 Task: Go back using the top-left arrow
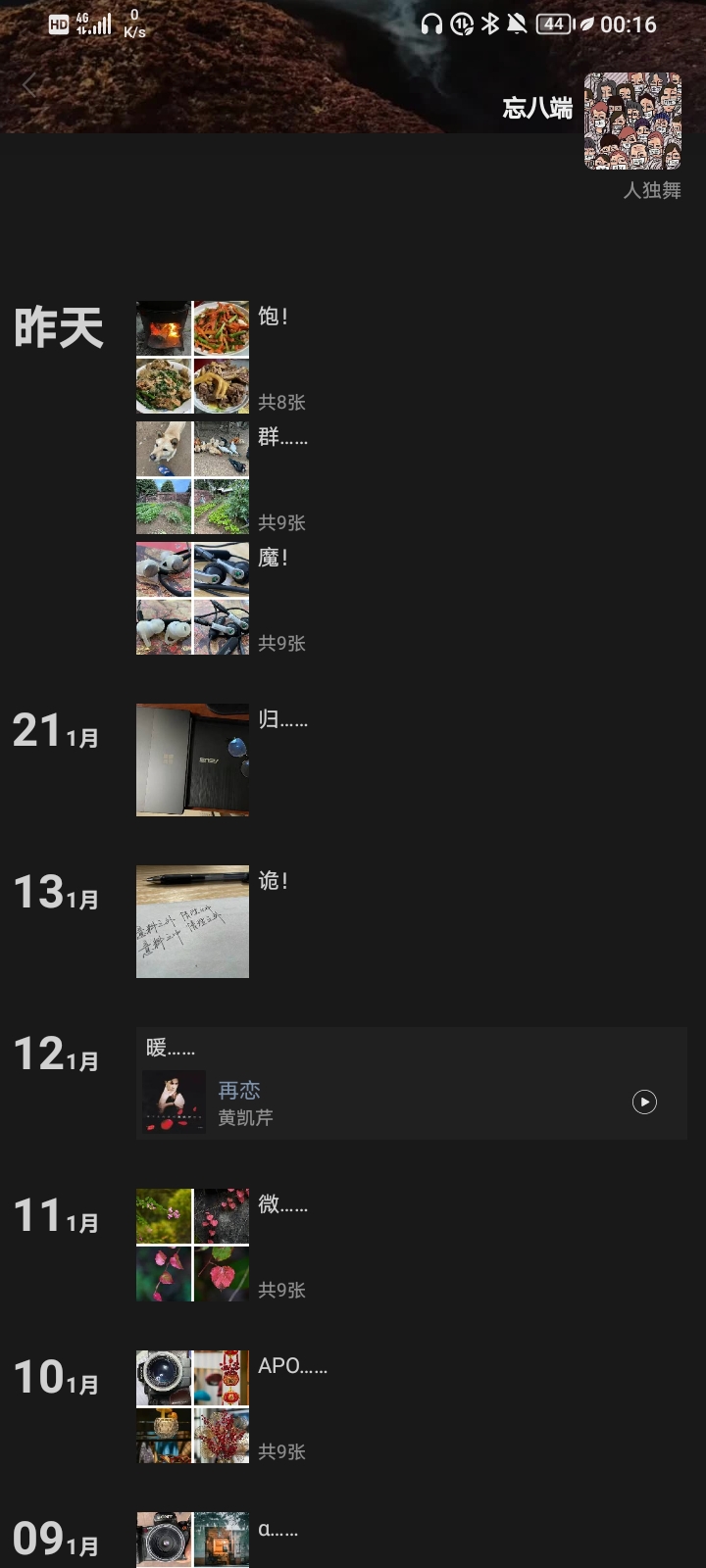click(29, 86)
